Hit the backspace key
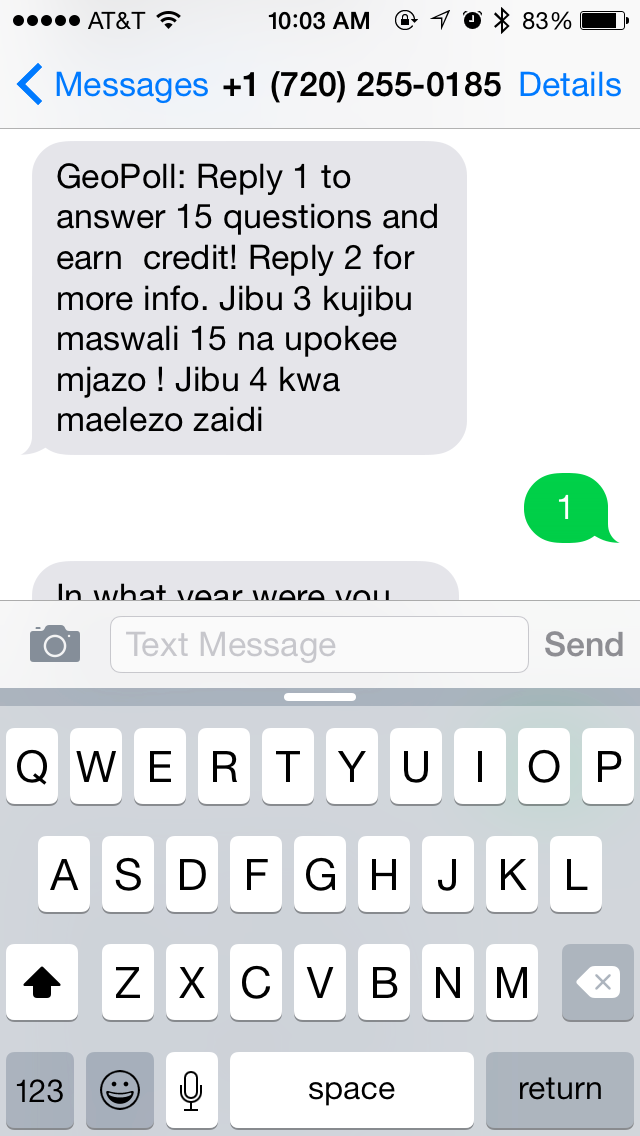 (599, 983)
